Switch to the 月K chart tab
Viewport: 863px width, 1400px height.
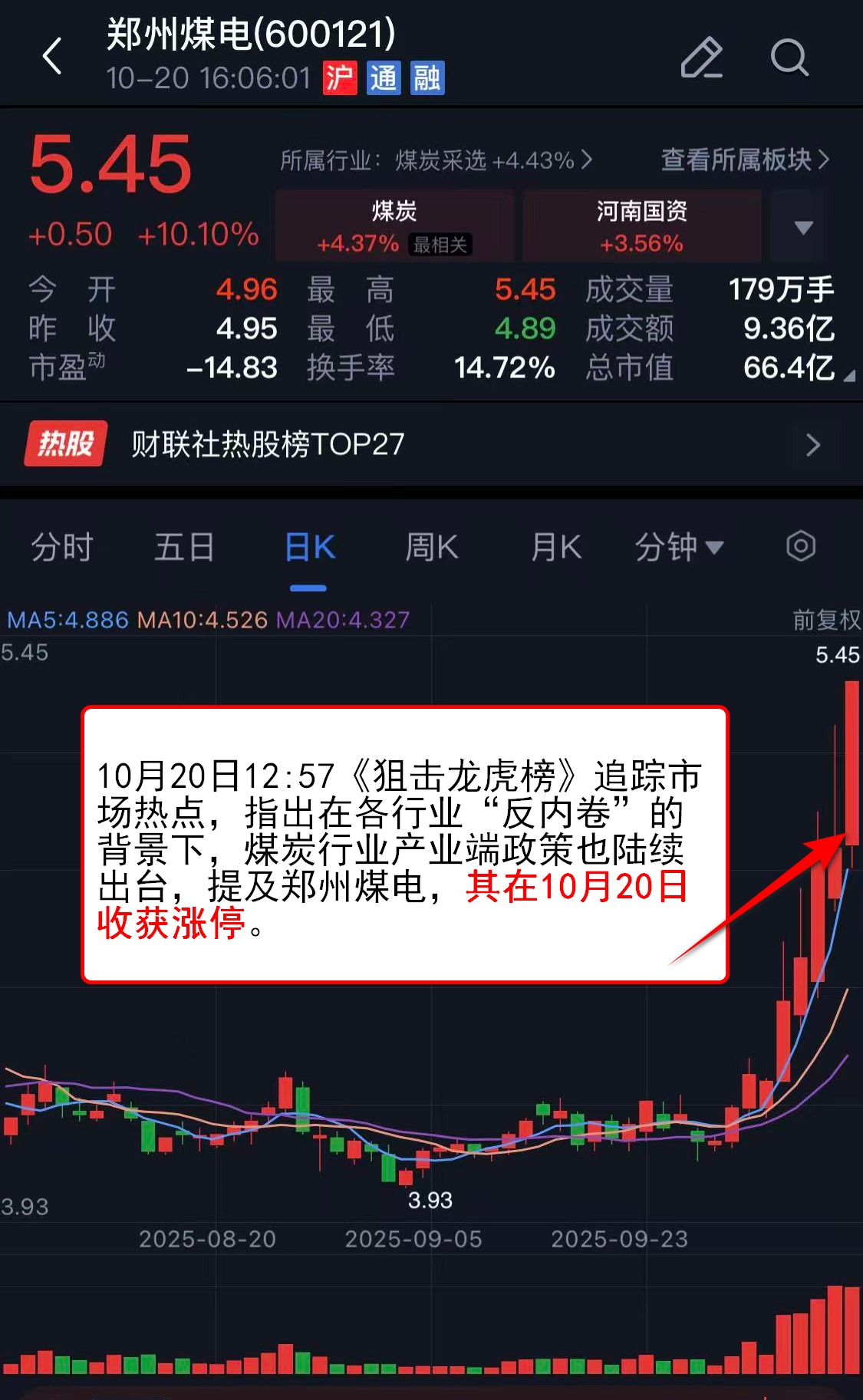coord(556,548)
